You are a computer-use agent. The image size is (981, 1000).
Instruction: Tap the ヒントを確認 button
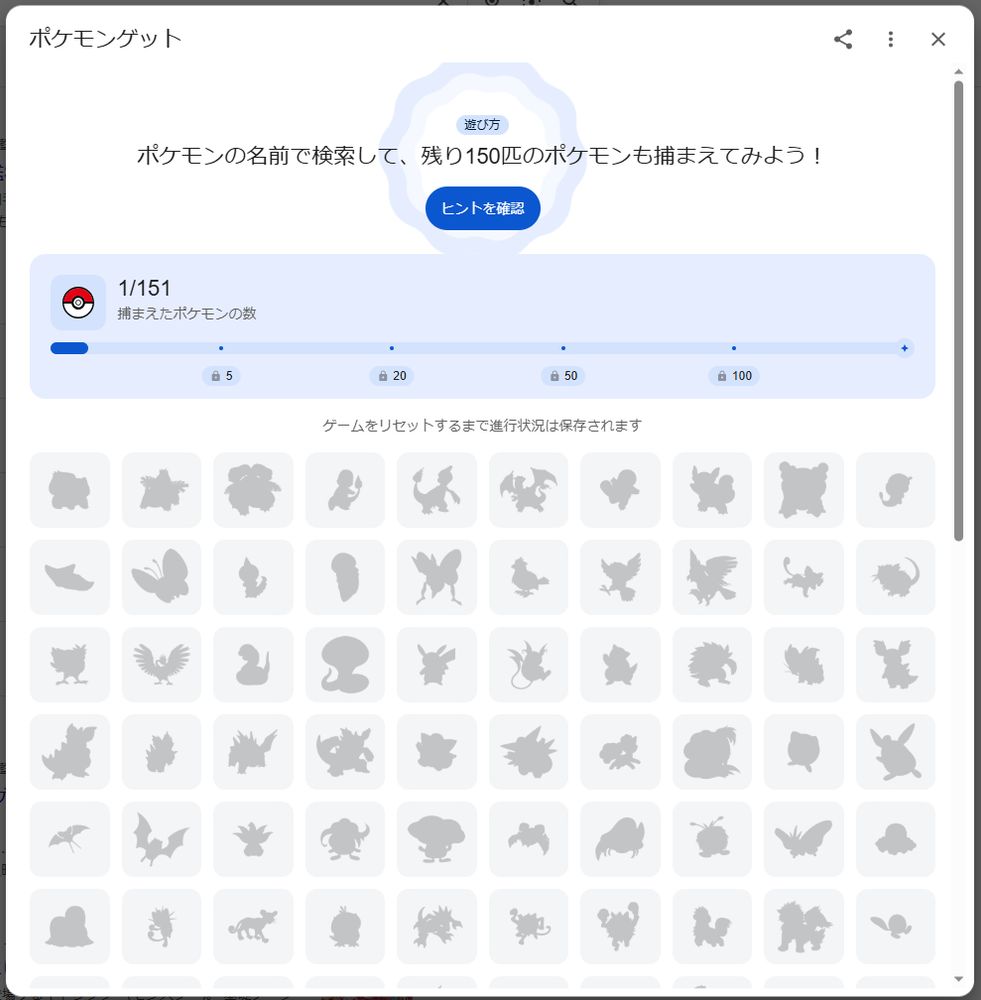pyautogui.click(x=483, y=208)
